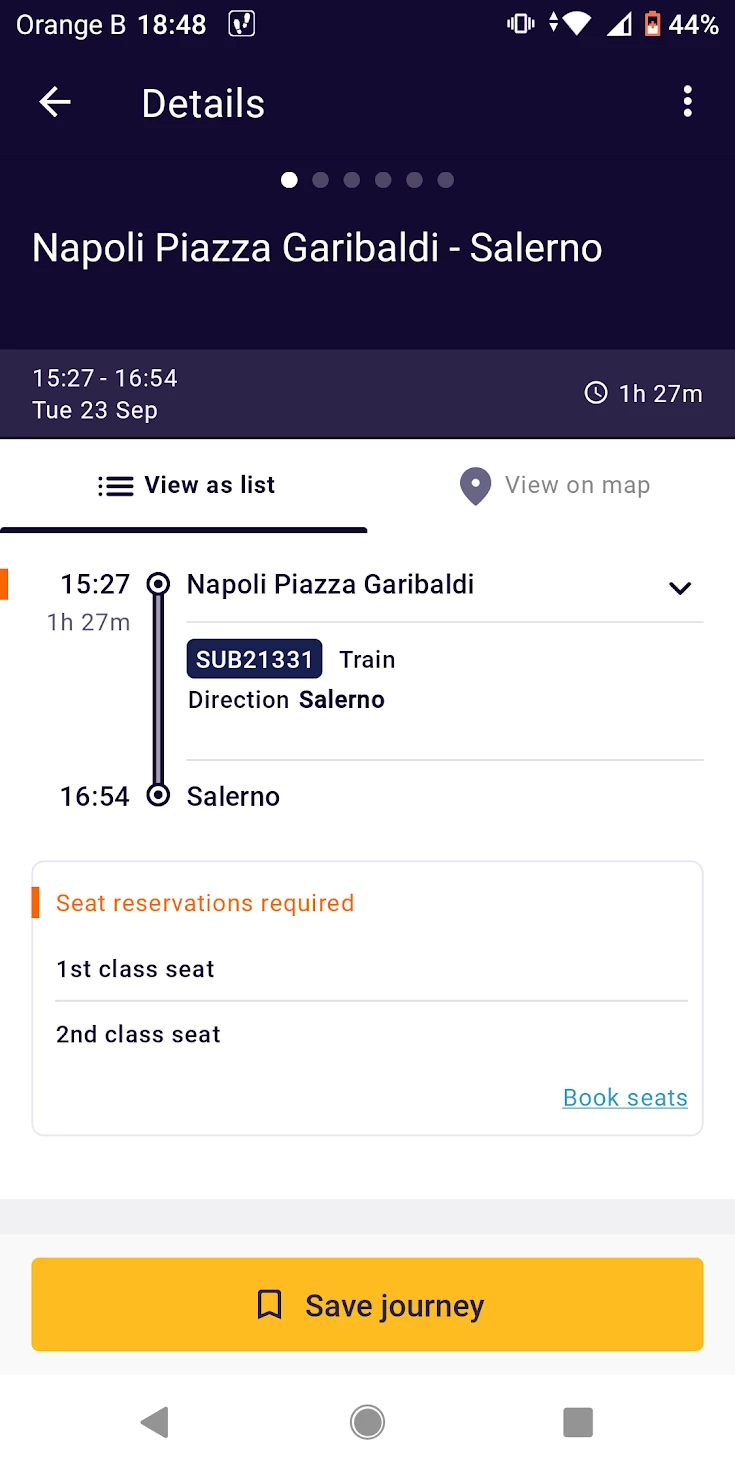Save journey with the yellow button
Image resolution: width=735 pixels, height=1469 pixels.
coord(367,1305)
